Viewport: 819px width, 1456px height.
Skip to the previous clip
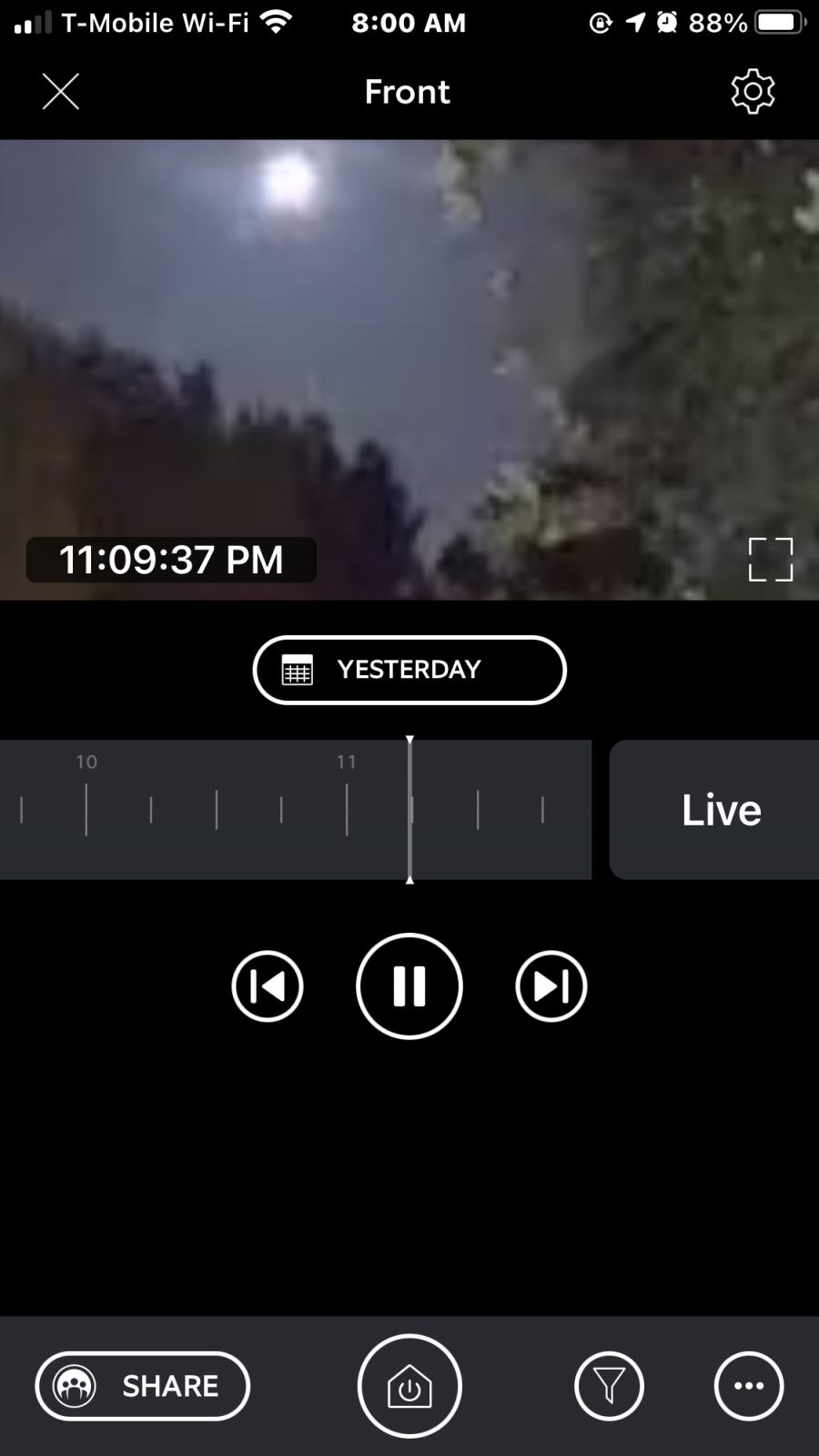[268, 986]
